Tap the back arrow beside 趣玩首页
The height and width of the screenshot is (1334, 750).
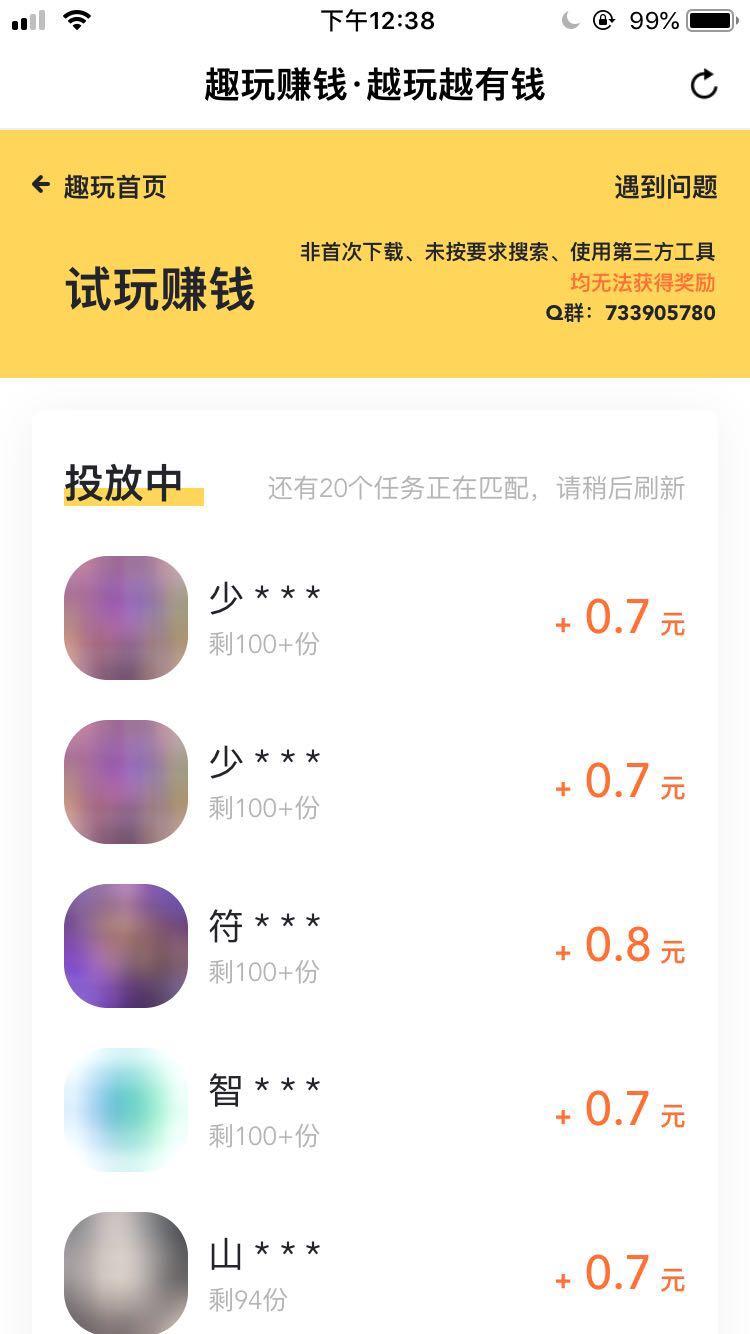[x=40, y=184]
